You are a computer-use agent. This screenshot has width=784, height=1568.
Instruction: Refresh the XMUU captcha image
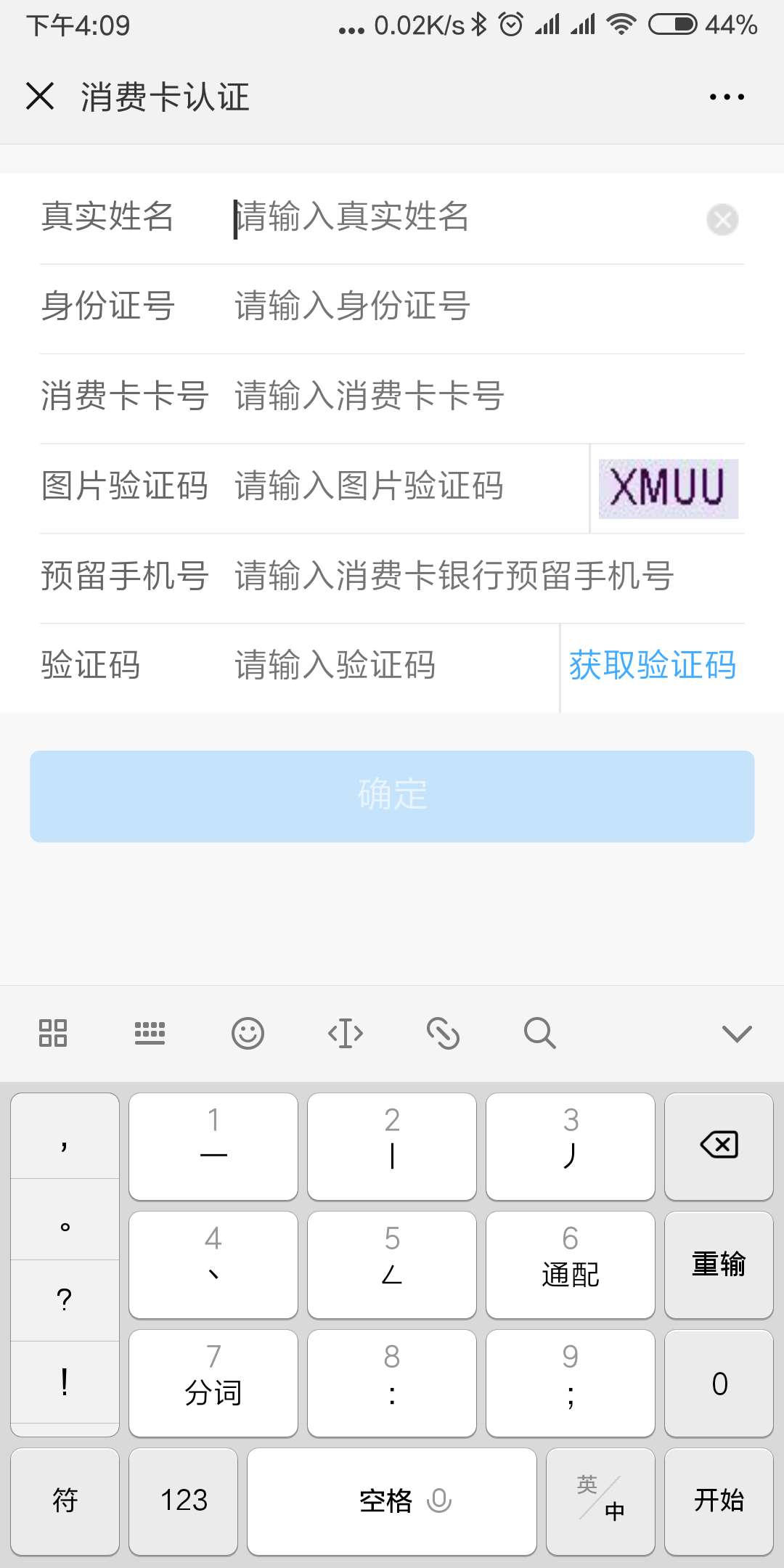[x=668, y=488]
